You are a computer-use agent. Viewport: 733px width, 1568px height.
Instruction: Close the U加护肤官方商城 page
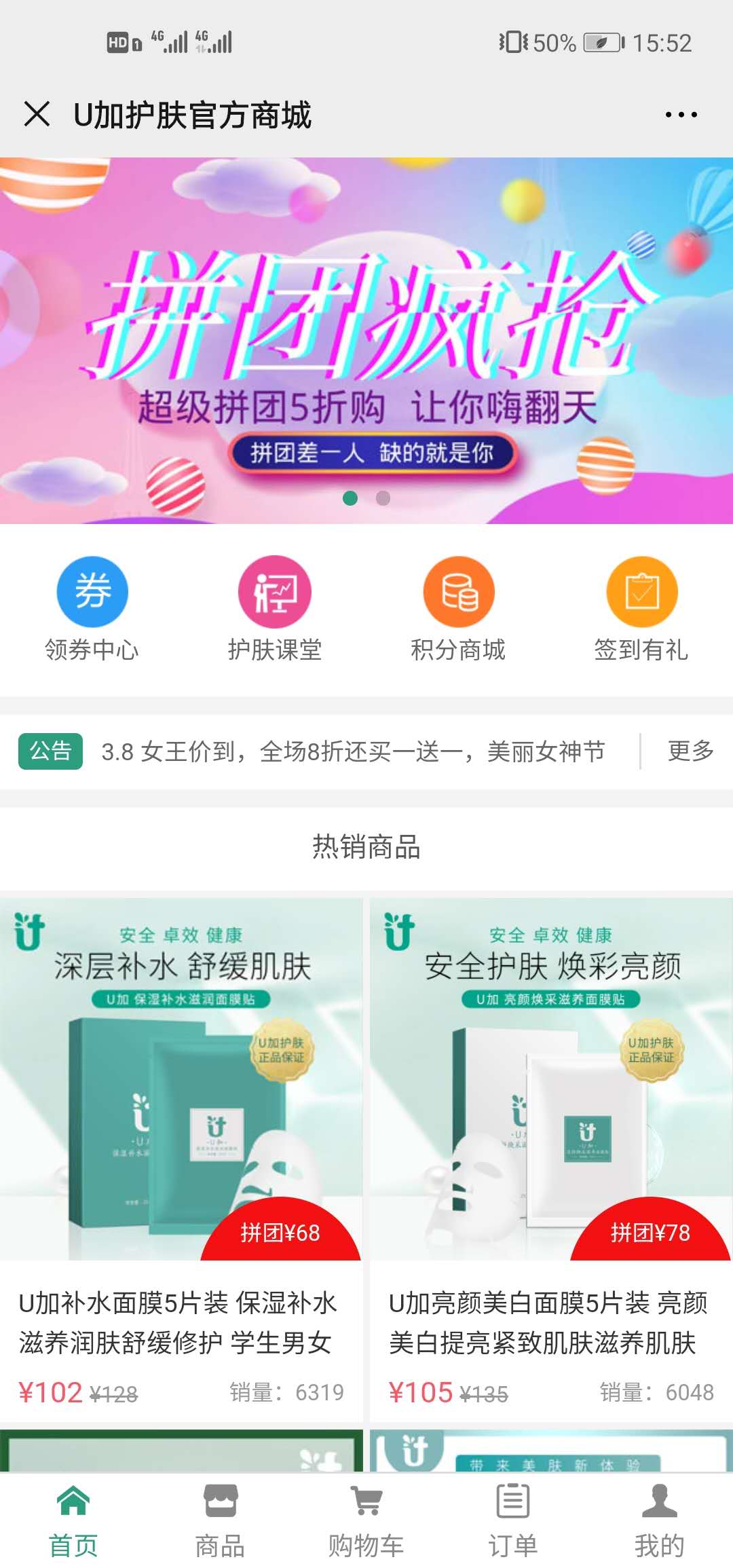[37, 114]
